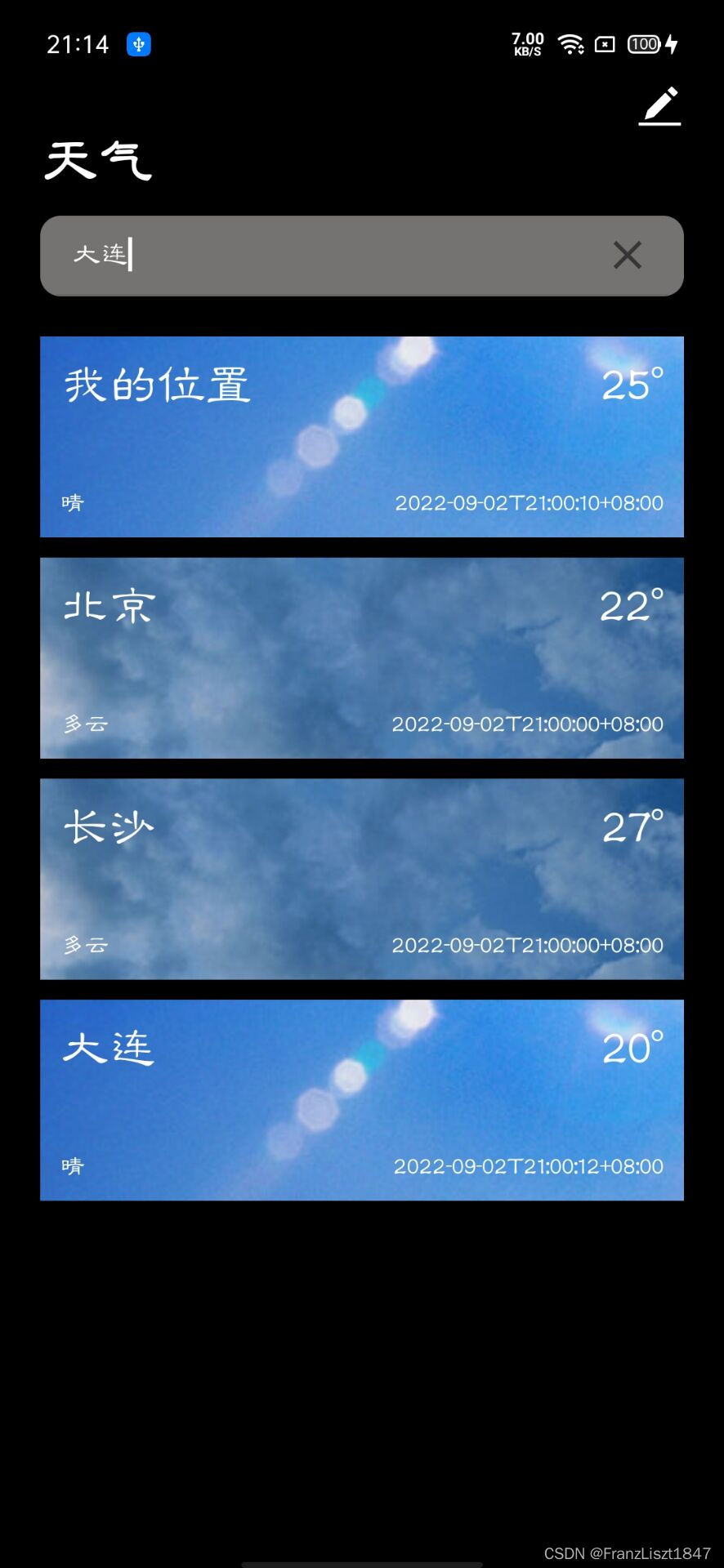Open the 北京 weather card
The height and width of the screenshot is (1568, 724).
tap(361, 658)
